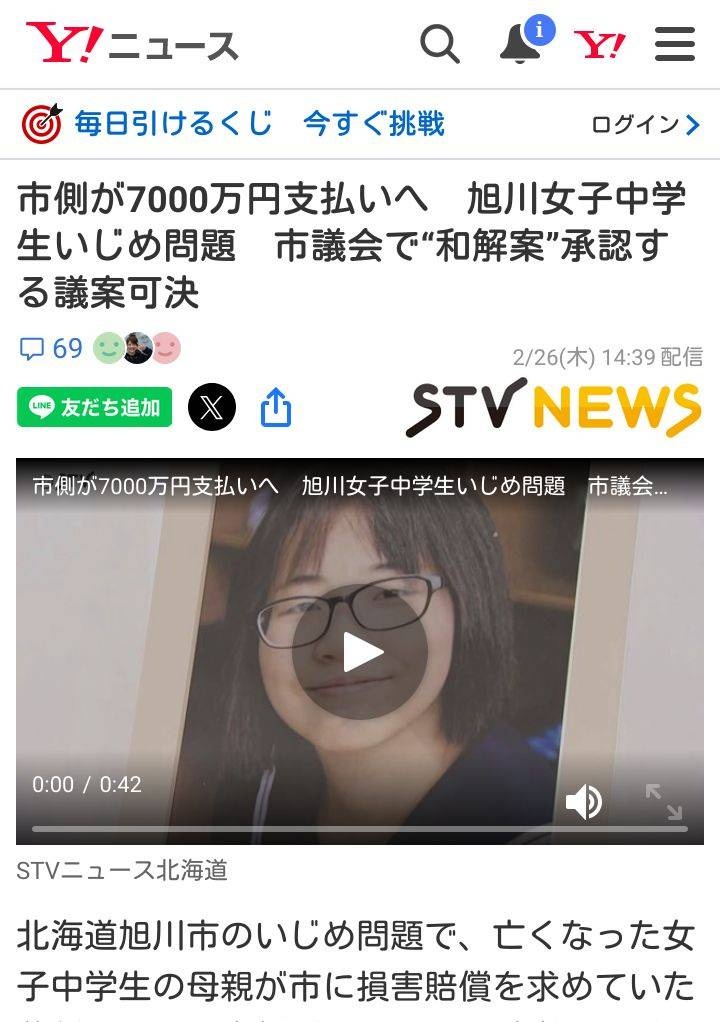The image size is (720, 1022).
Task: Seek on the video progress bar
Action: tap(360, 829)
